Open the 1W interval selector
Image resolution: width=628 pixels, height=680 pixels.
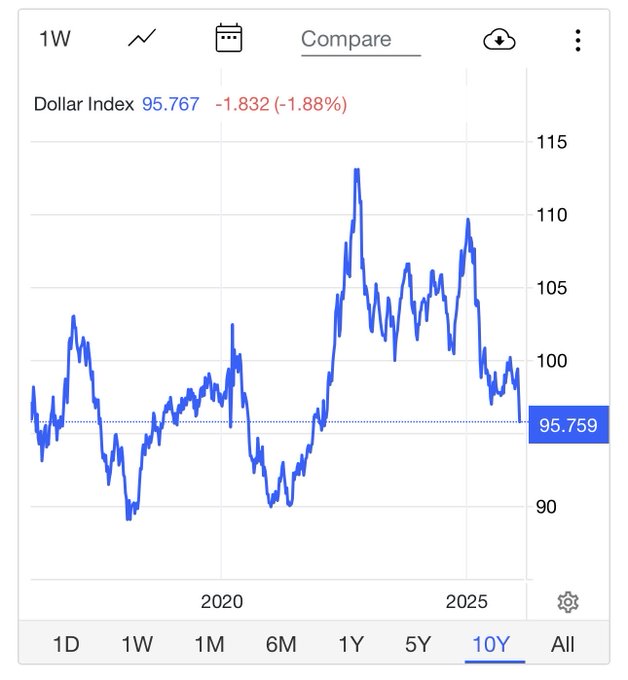(x=54, y=39)
